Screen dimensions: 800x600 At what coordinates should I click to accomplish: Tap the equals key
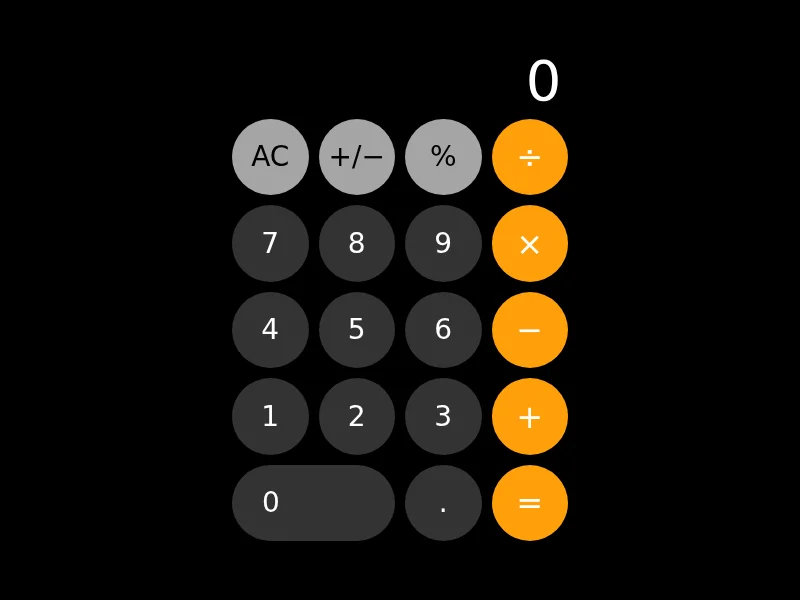tap(530, 503)
